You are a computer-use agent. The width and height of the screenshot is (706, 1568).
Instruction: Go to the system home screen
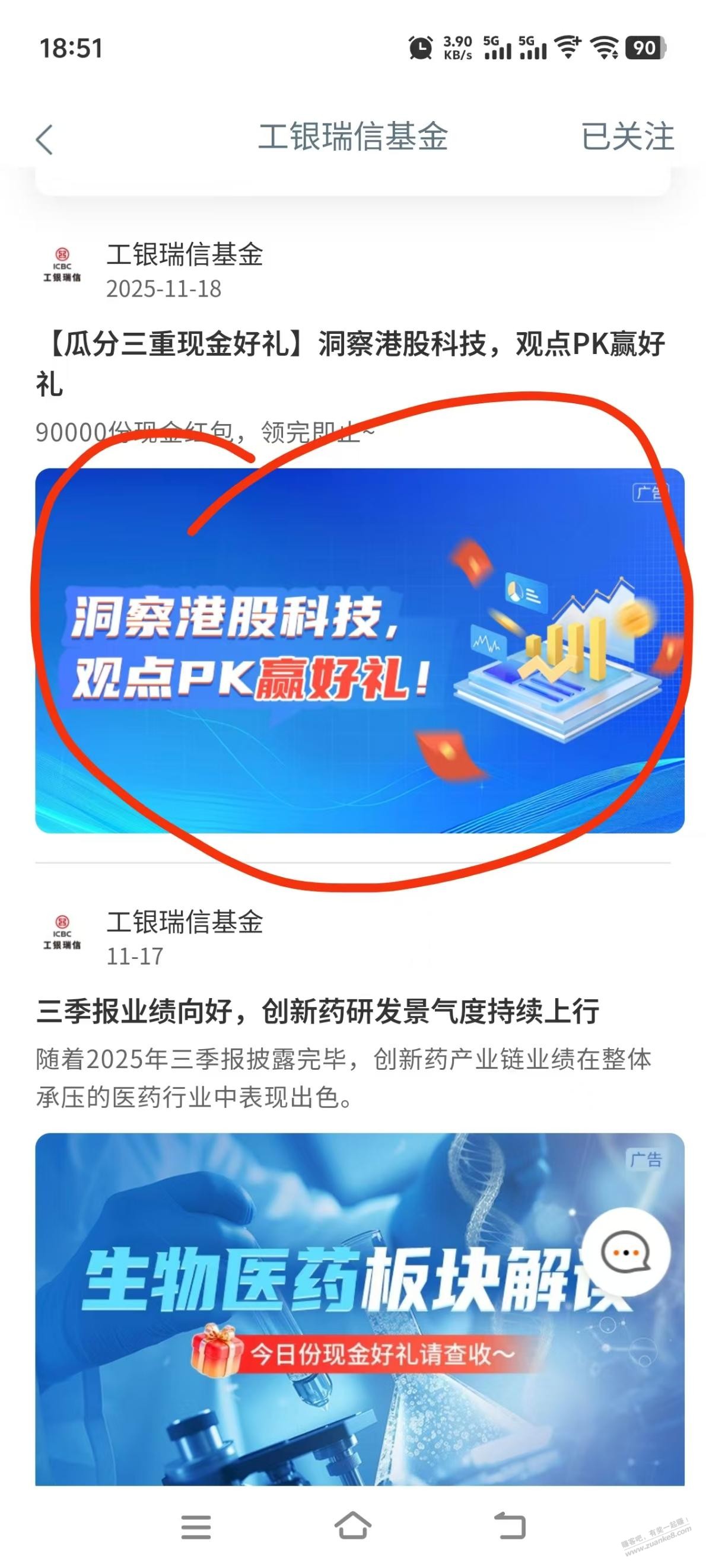pyautogui.click(x=352, y=1525)
